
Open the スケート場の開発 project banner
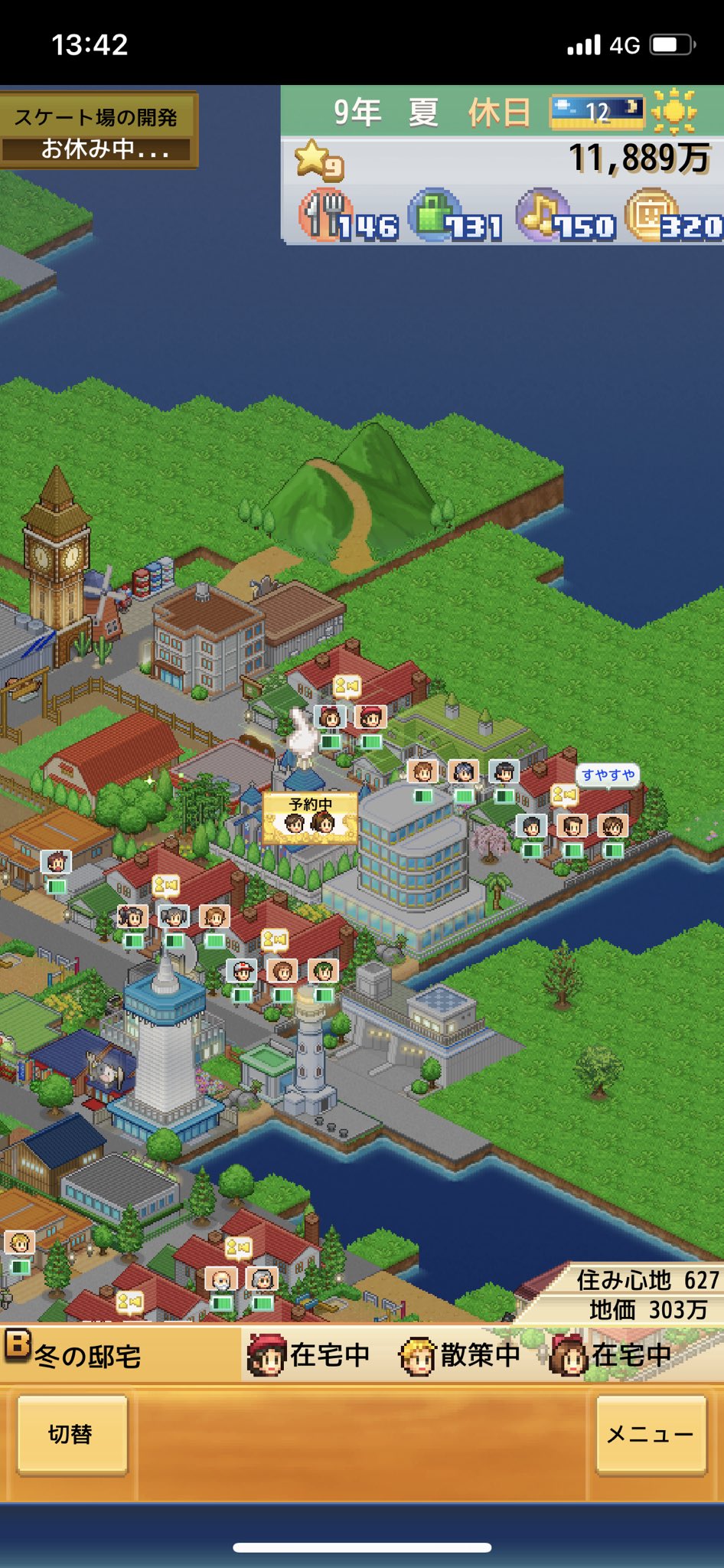(x=98, y=130)
